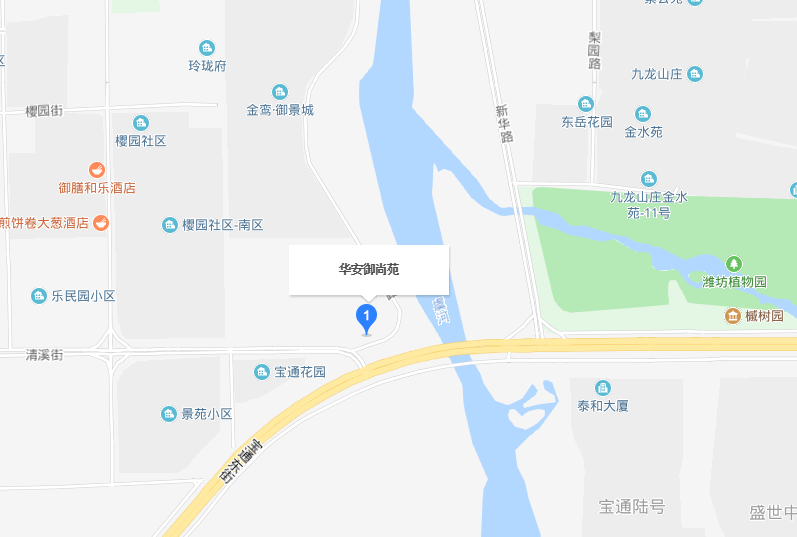Open the 御膳和乐酒店 restaurant marker
Screen dimensions: 797x537
[x=97, y=170]
